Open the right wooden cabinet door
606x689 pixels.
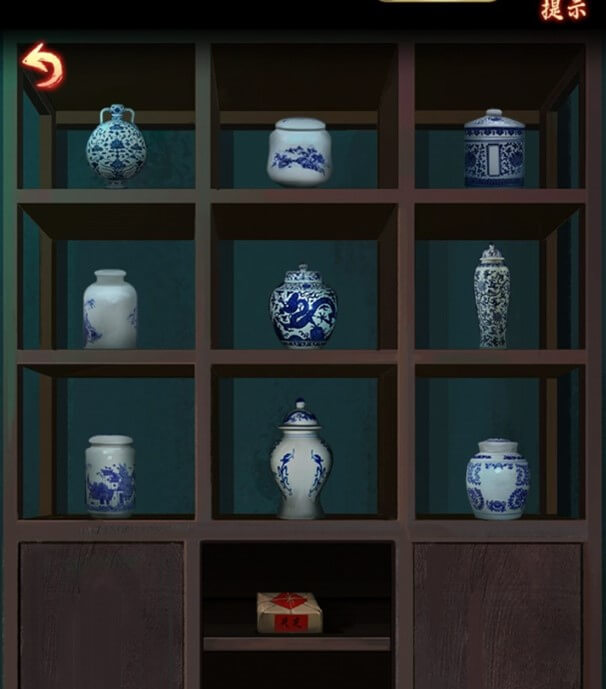coord(497,613)
